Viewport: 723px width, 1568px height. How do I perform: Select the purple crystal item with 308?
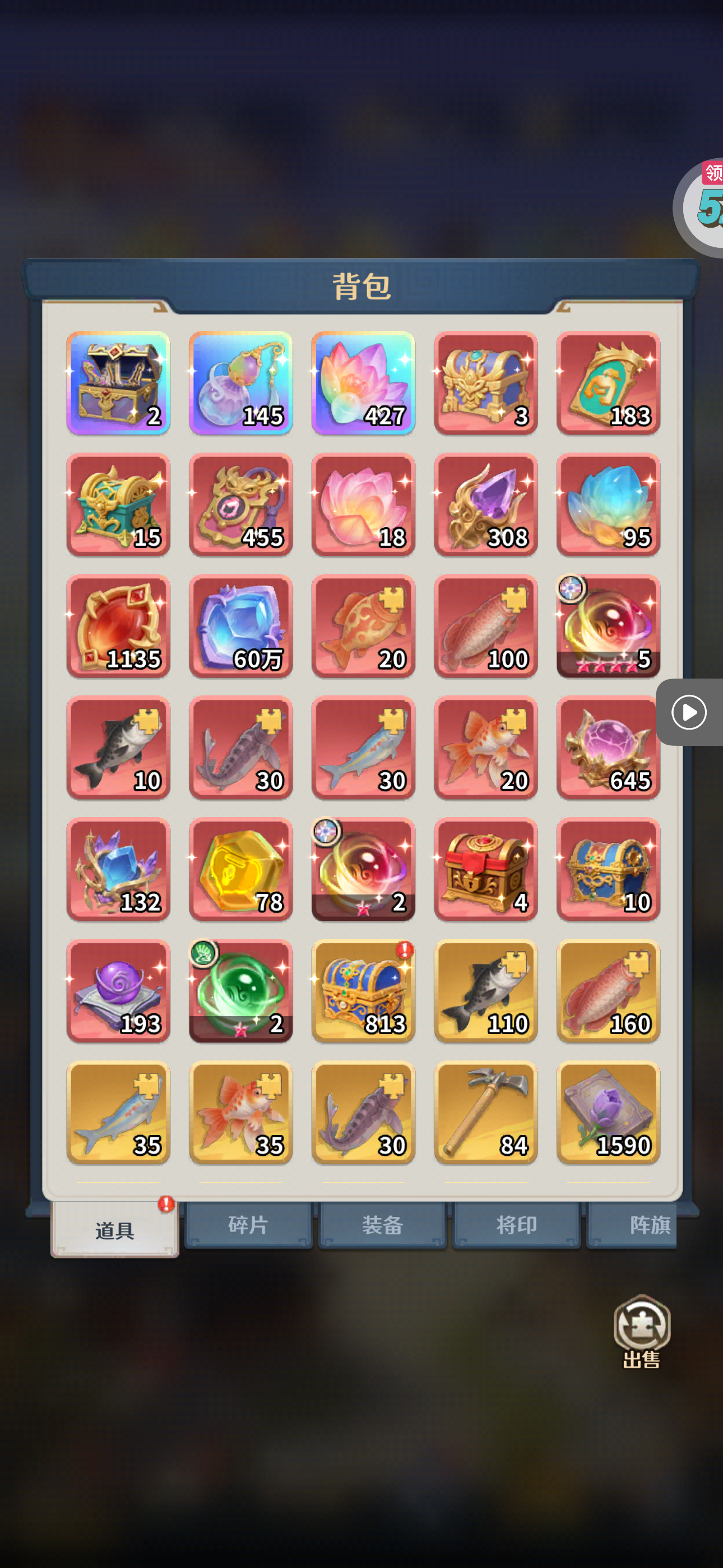(x=486, y=505)
